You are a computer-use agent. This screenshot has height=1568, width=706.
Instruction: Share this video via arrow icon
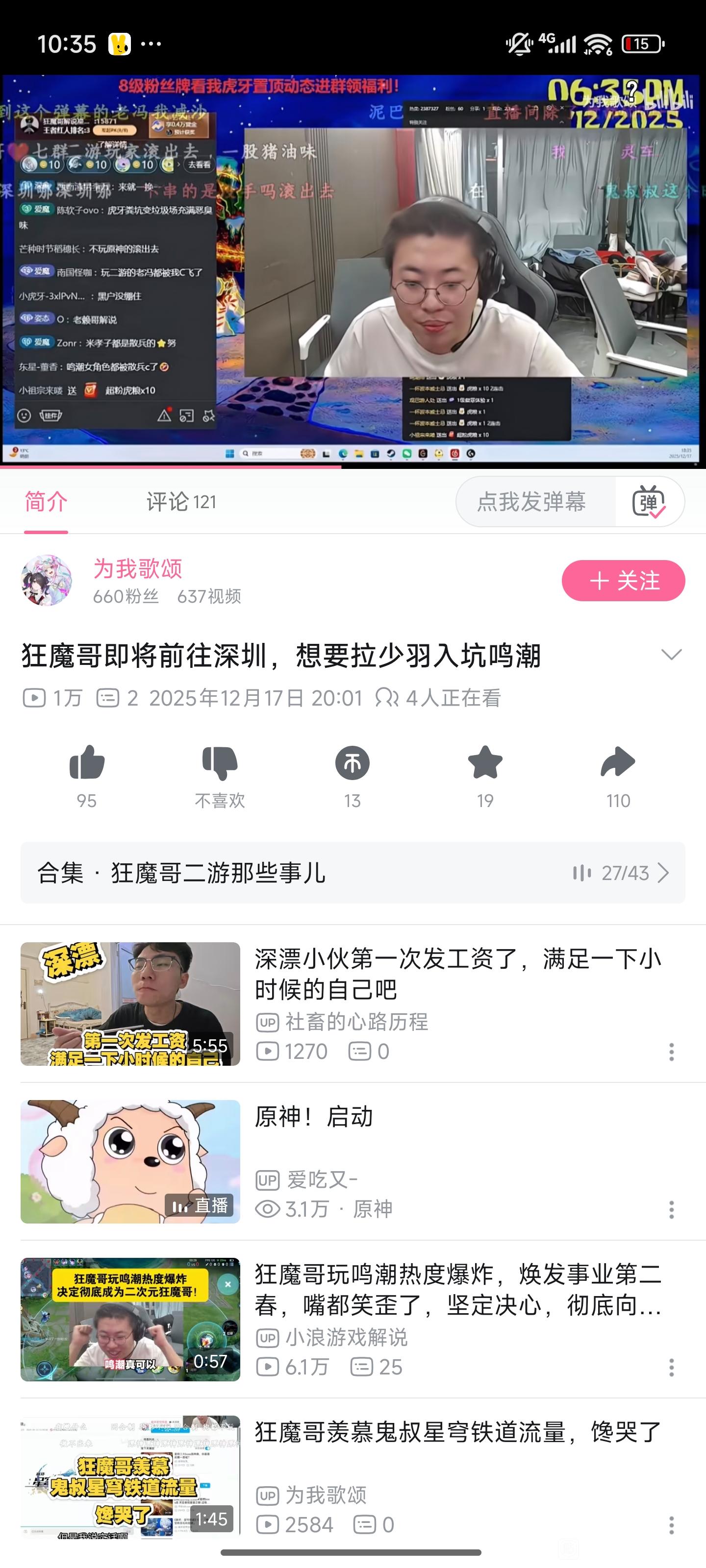click(618, 763)
